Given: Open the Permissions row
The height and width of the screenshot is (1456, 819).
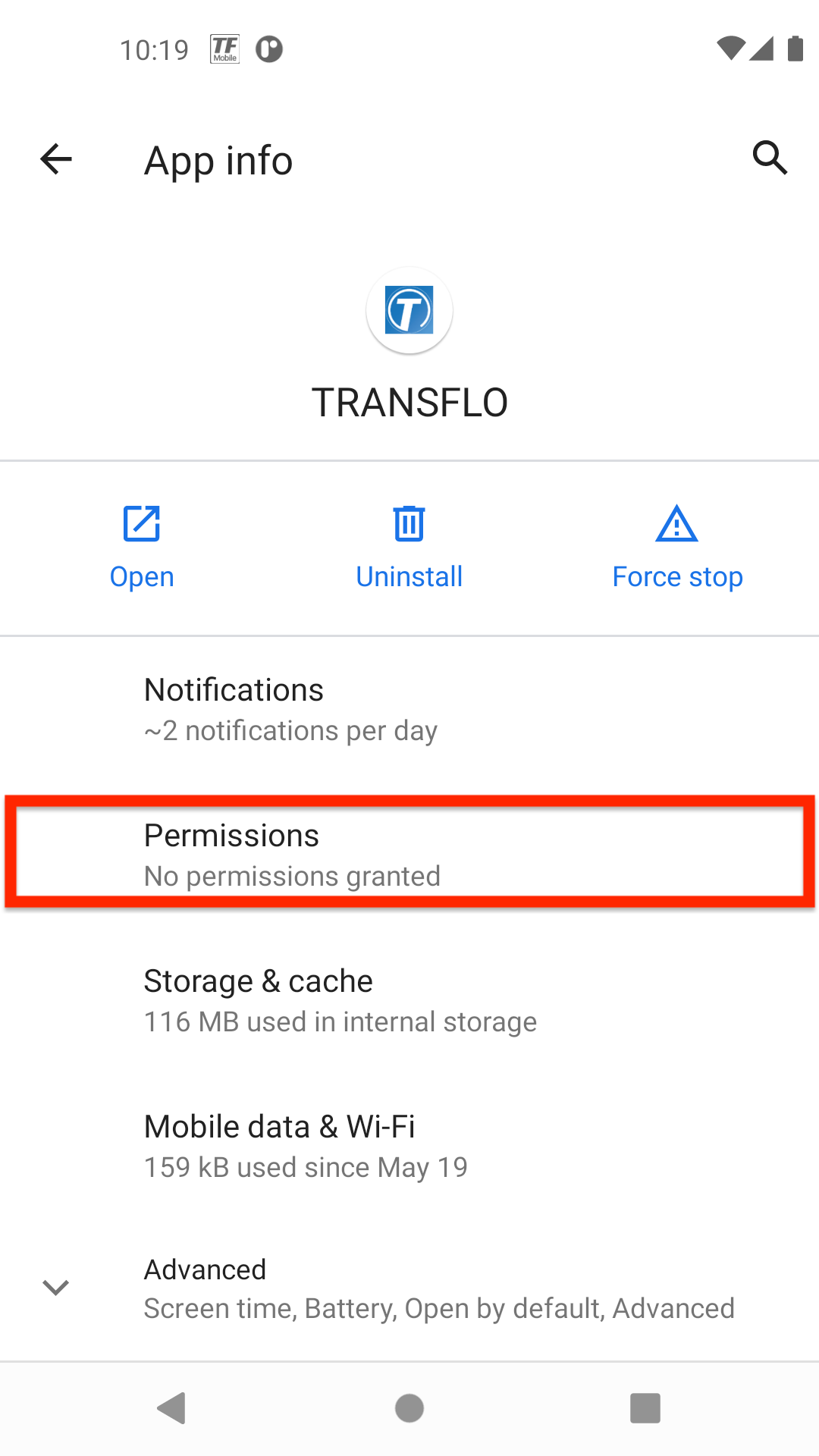Looking at the screenshot, I should coord(409,855).
